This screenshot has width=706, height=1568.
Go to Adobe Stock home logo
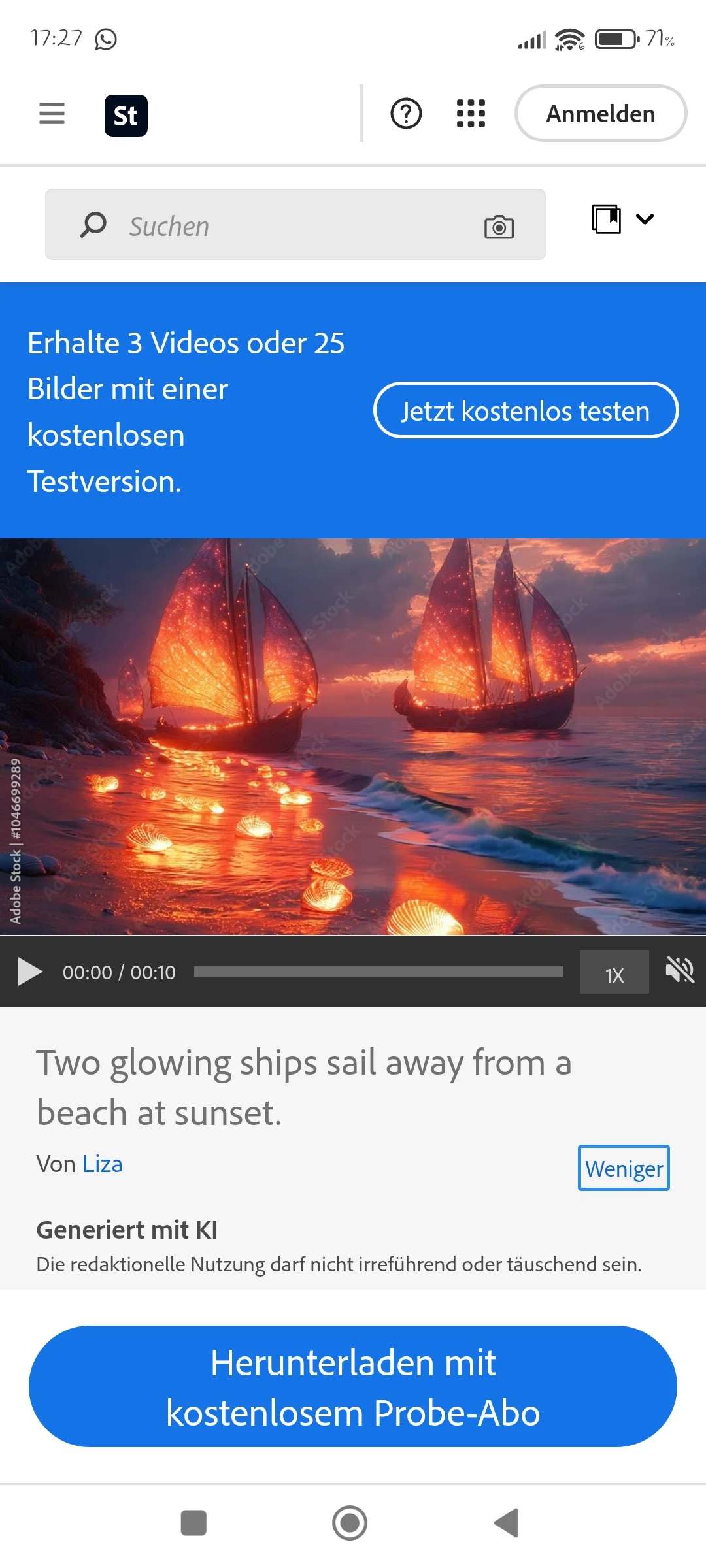pyautogui.click(x=126, y=116)
